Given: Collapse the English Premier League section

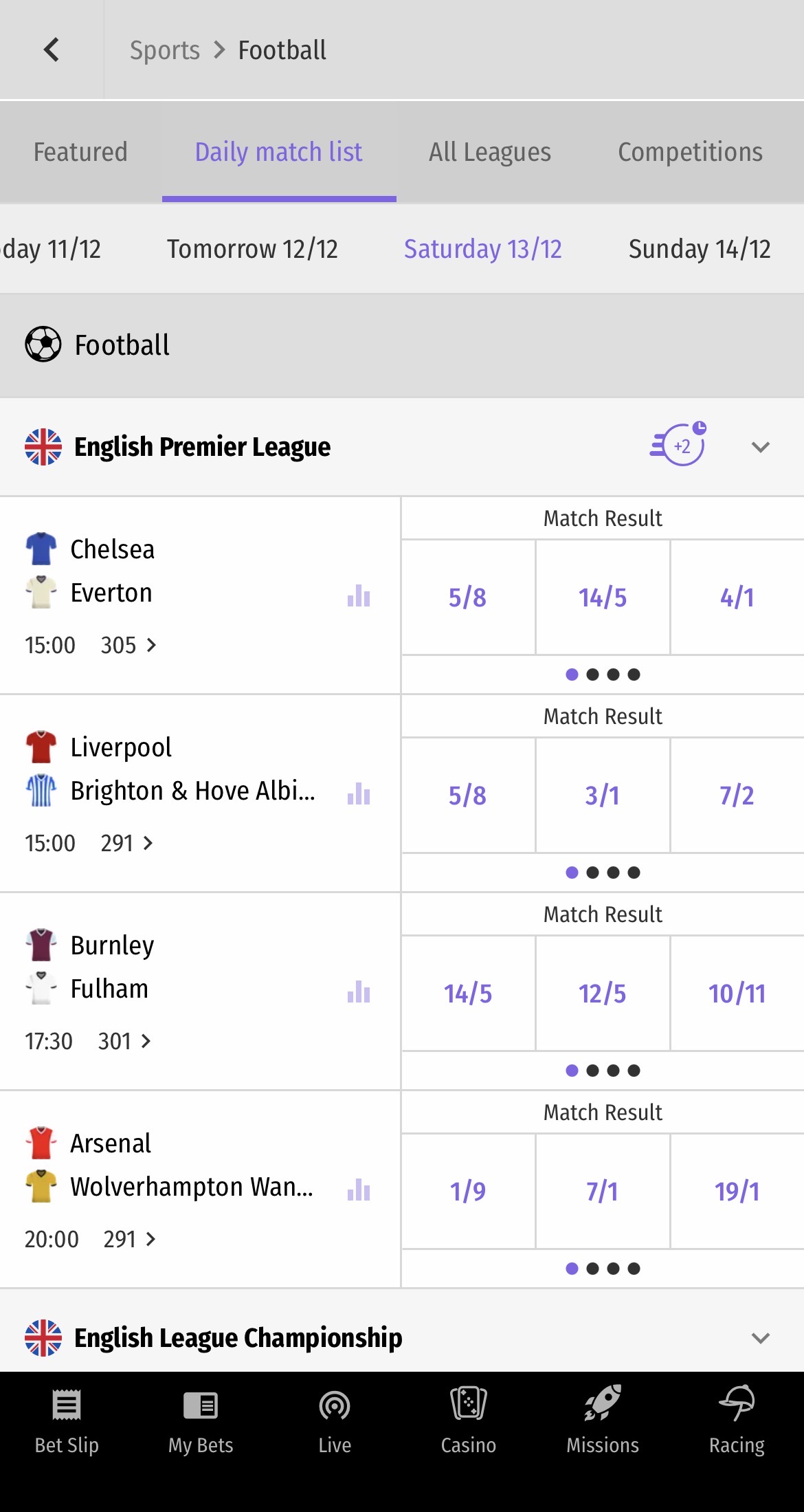Looking at the screenshot, I should coord(760,447).
